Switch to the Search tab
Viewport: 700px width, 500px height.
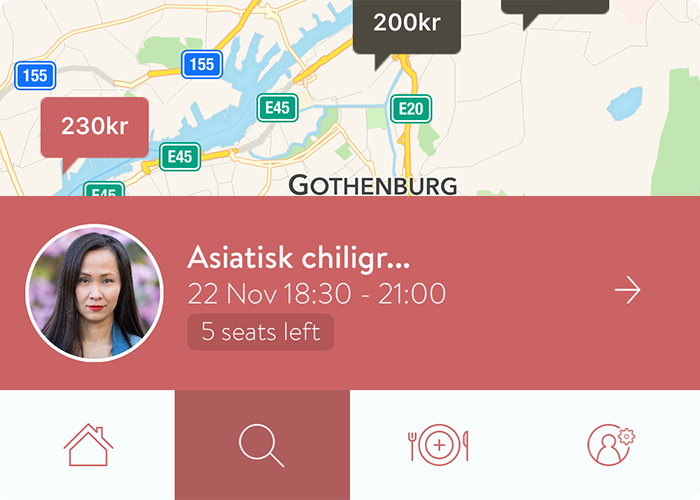pyautogui.click(x=262, y=445)
